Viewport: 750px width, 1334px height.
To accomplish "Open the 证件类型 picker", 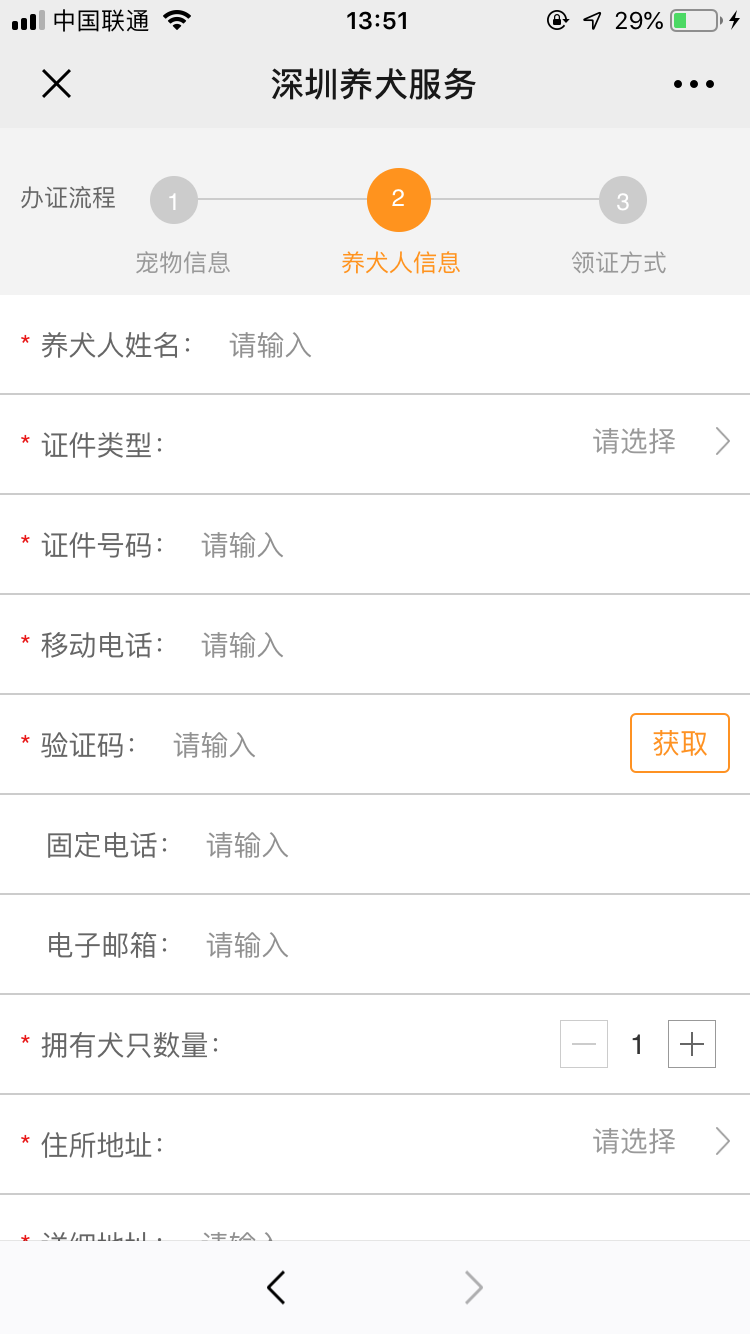I will coord(375,444).
